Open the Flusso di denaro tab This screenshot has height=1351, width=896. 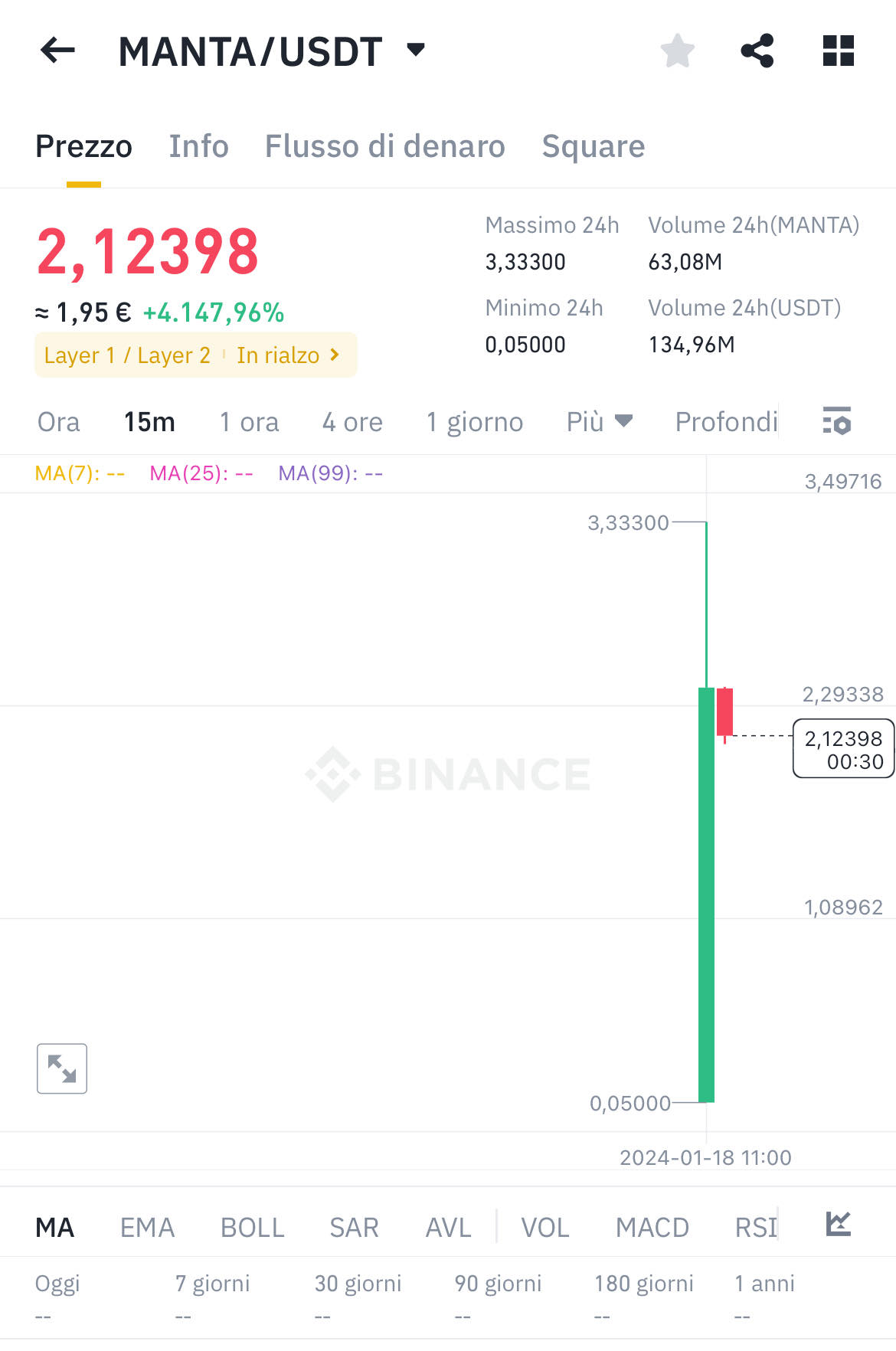pos(384,146)
